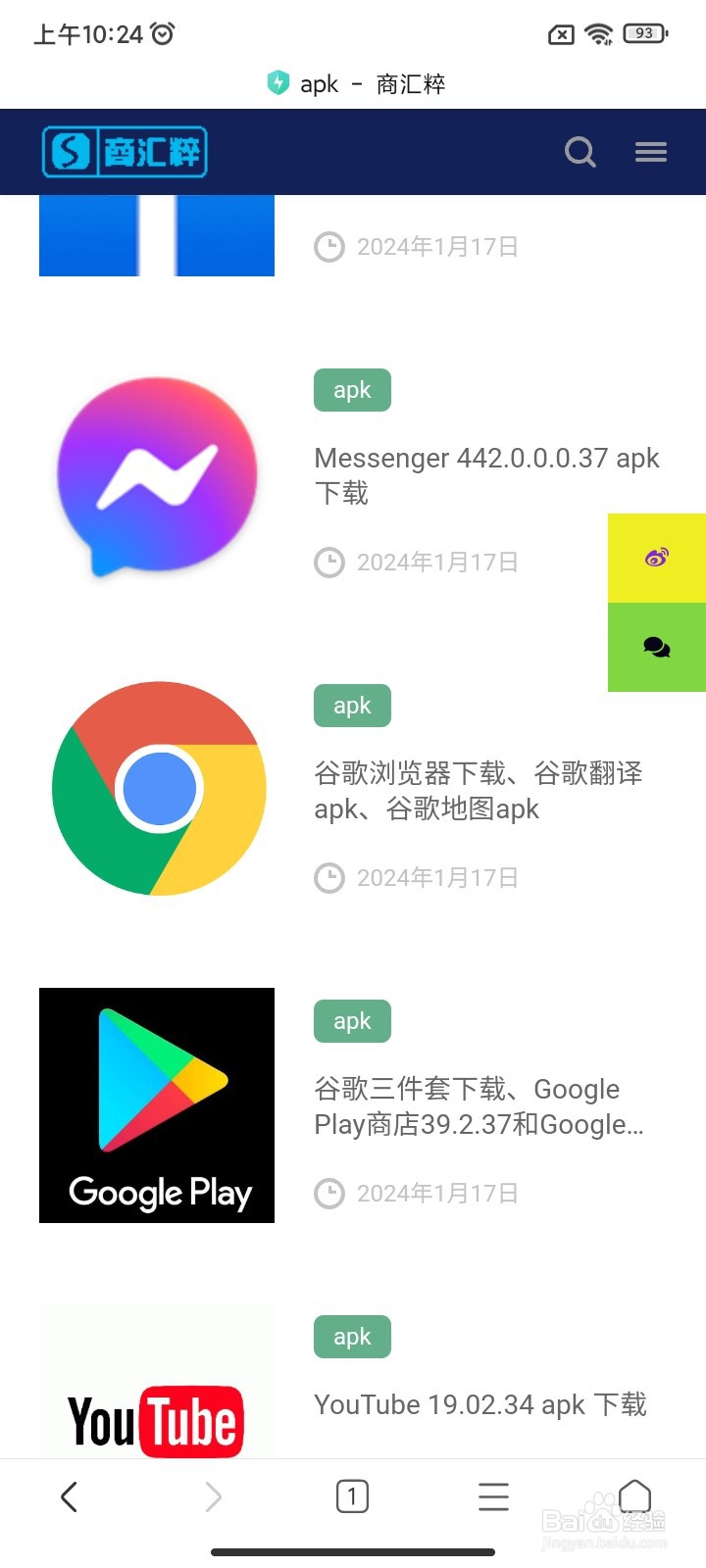Tap the Google Play thumbnail image
The width and height of the screenshot is (706, 1568).
click(156, 1104)
